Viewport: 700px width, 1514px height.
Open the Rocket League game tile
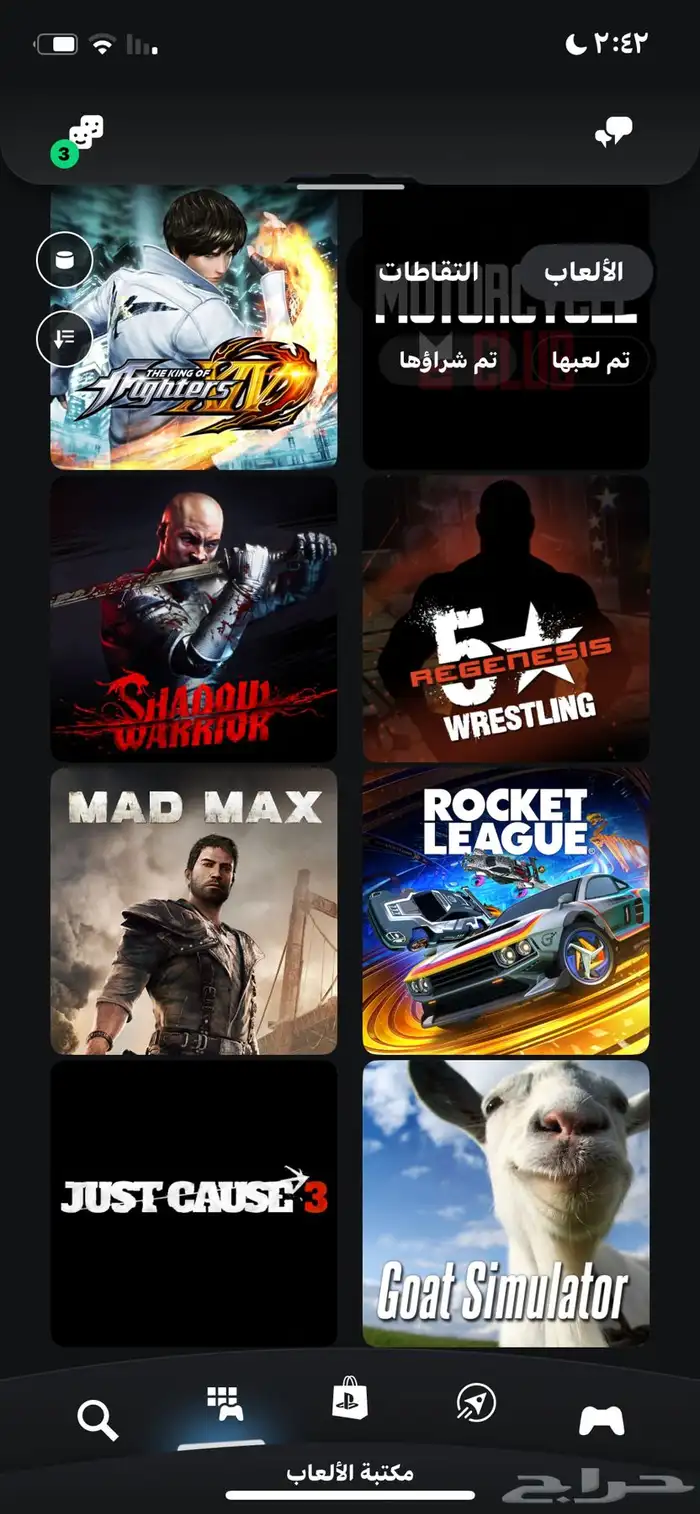coord(505,910)
